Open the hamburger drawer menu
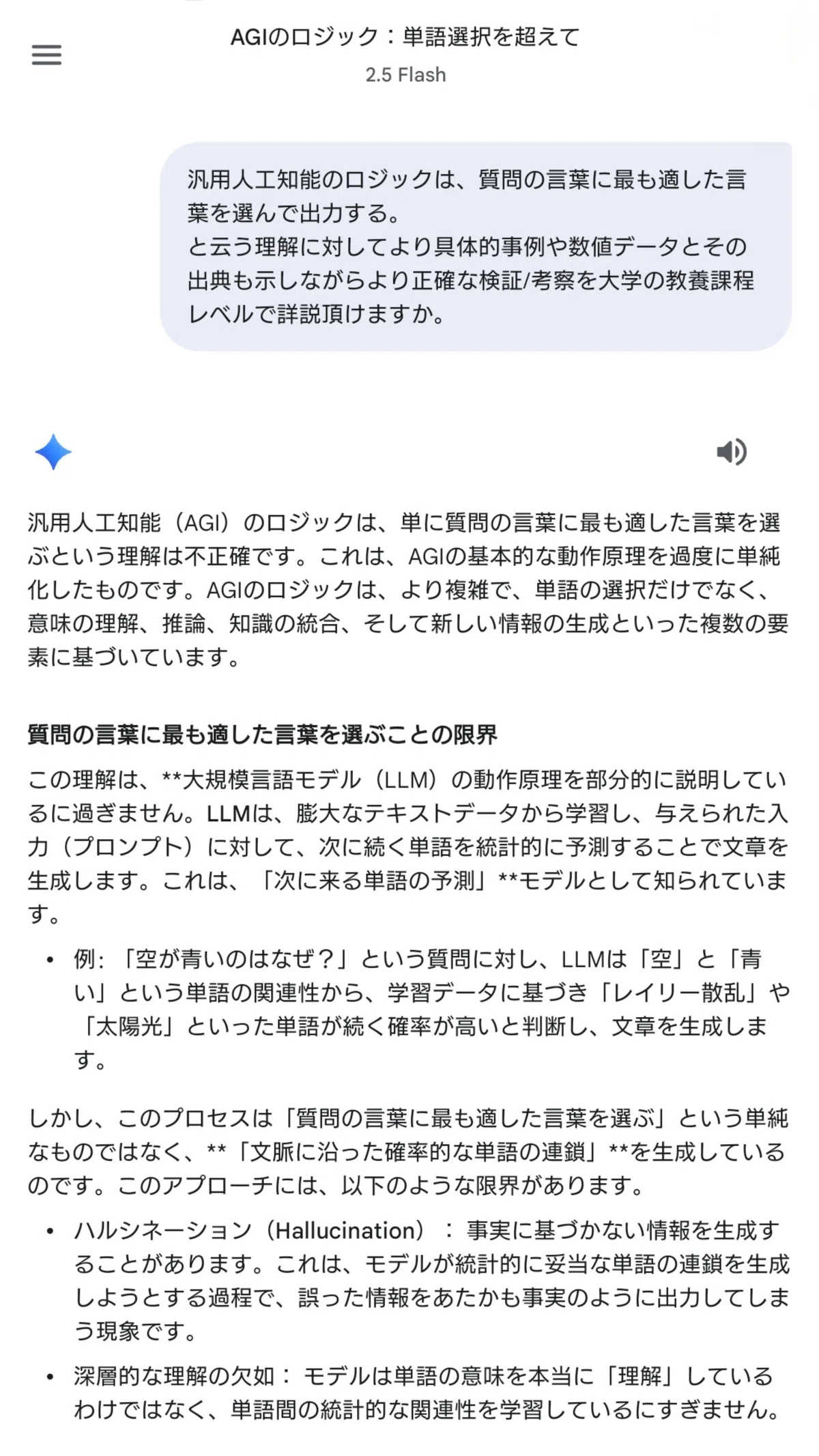The width and height of the screenshot is (819, 1456). [x=46, y=55]
